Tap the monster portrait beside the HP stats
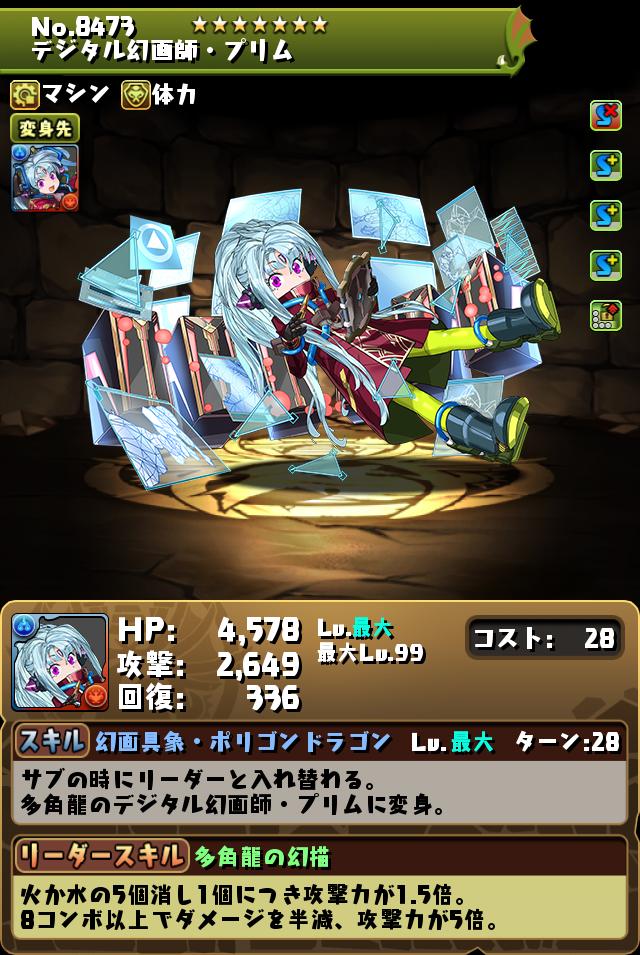The width and height of the screenshot is (640, 955). point(60,662)
